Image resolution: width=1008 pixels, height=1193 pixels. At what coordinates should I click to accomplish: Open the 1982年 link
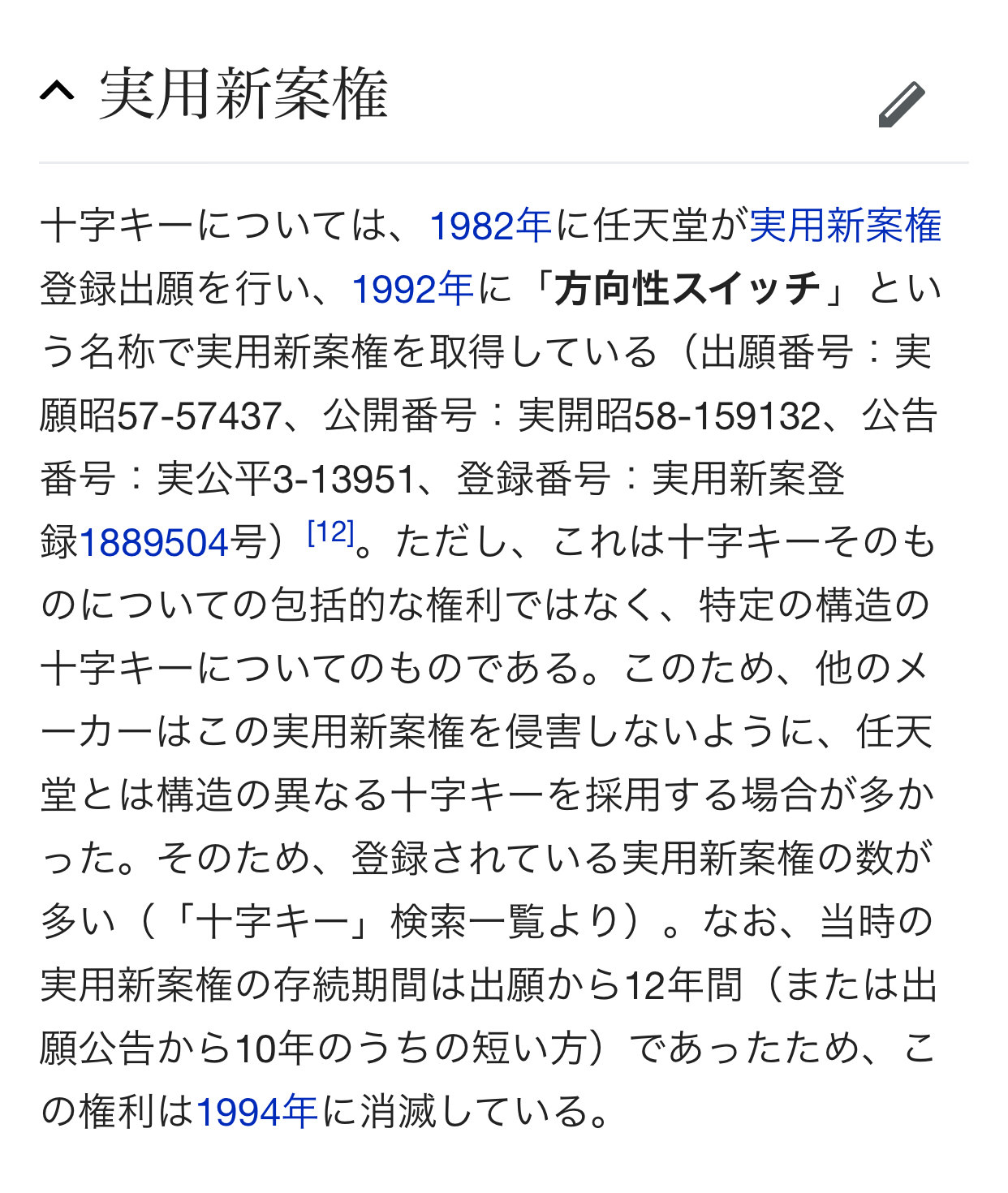[490, 226]
